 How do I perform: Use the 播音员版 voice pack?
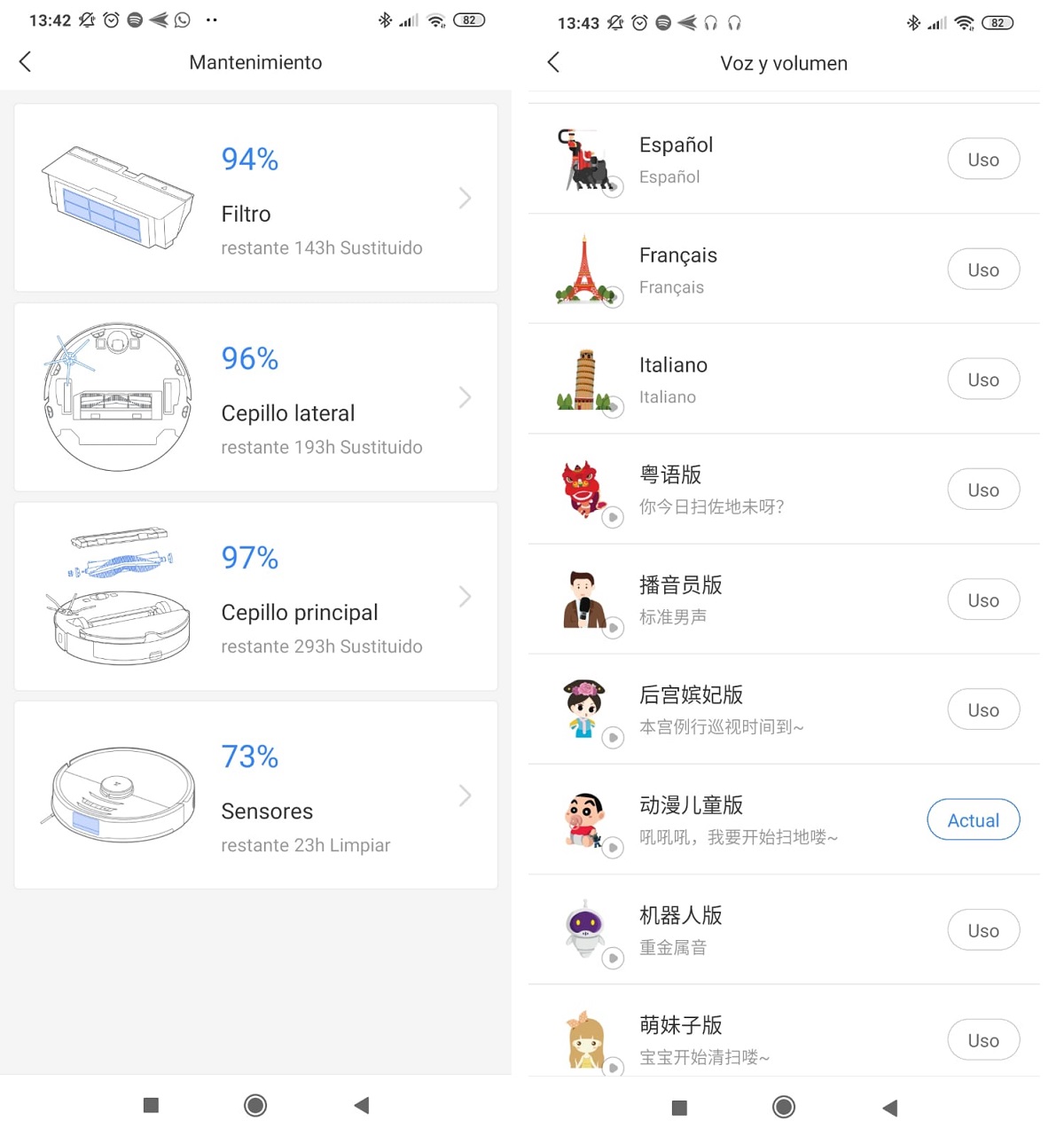click(x=982, y=600)
